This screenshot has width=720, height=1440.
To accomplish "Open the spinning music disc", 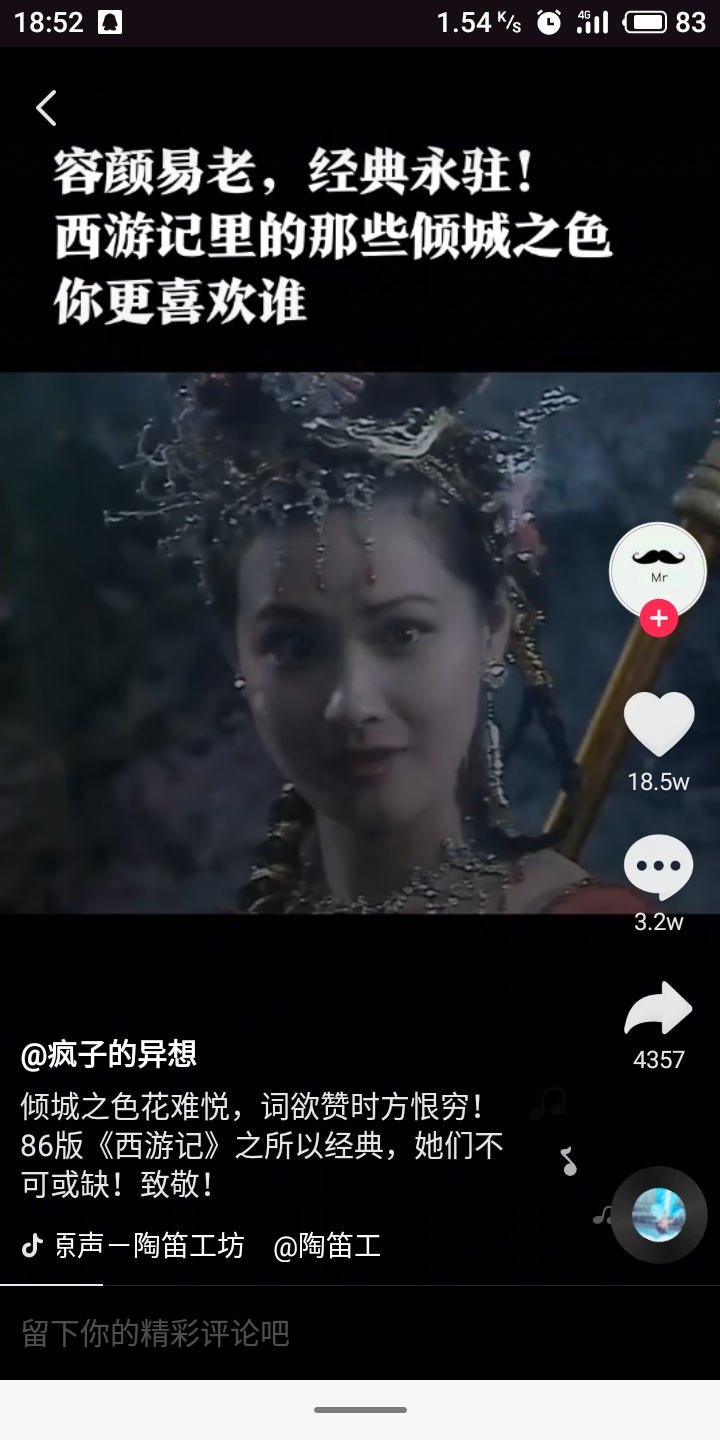I will 659,1215.
